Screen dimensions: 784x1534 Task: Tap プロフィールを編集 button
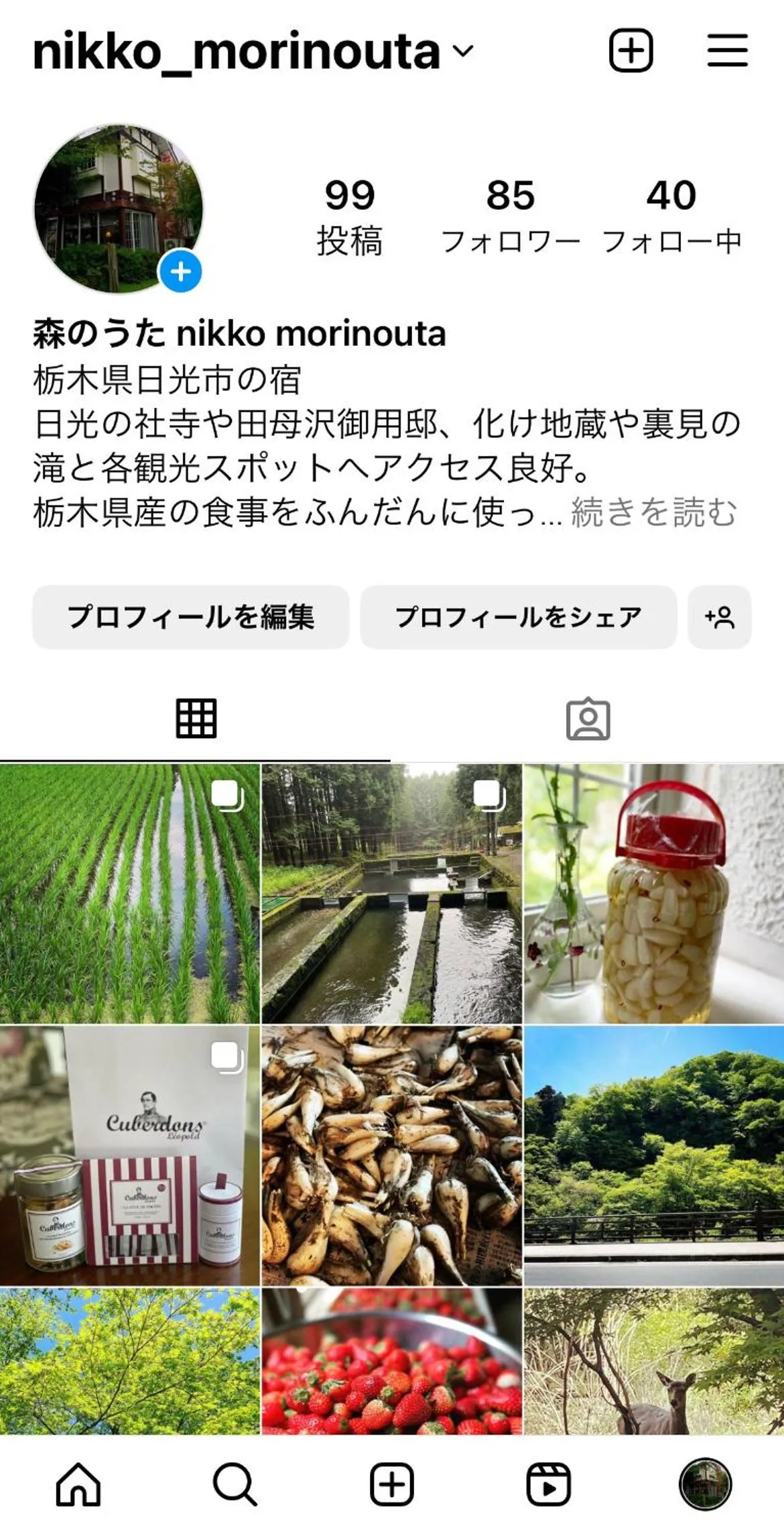coord(191,617)
